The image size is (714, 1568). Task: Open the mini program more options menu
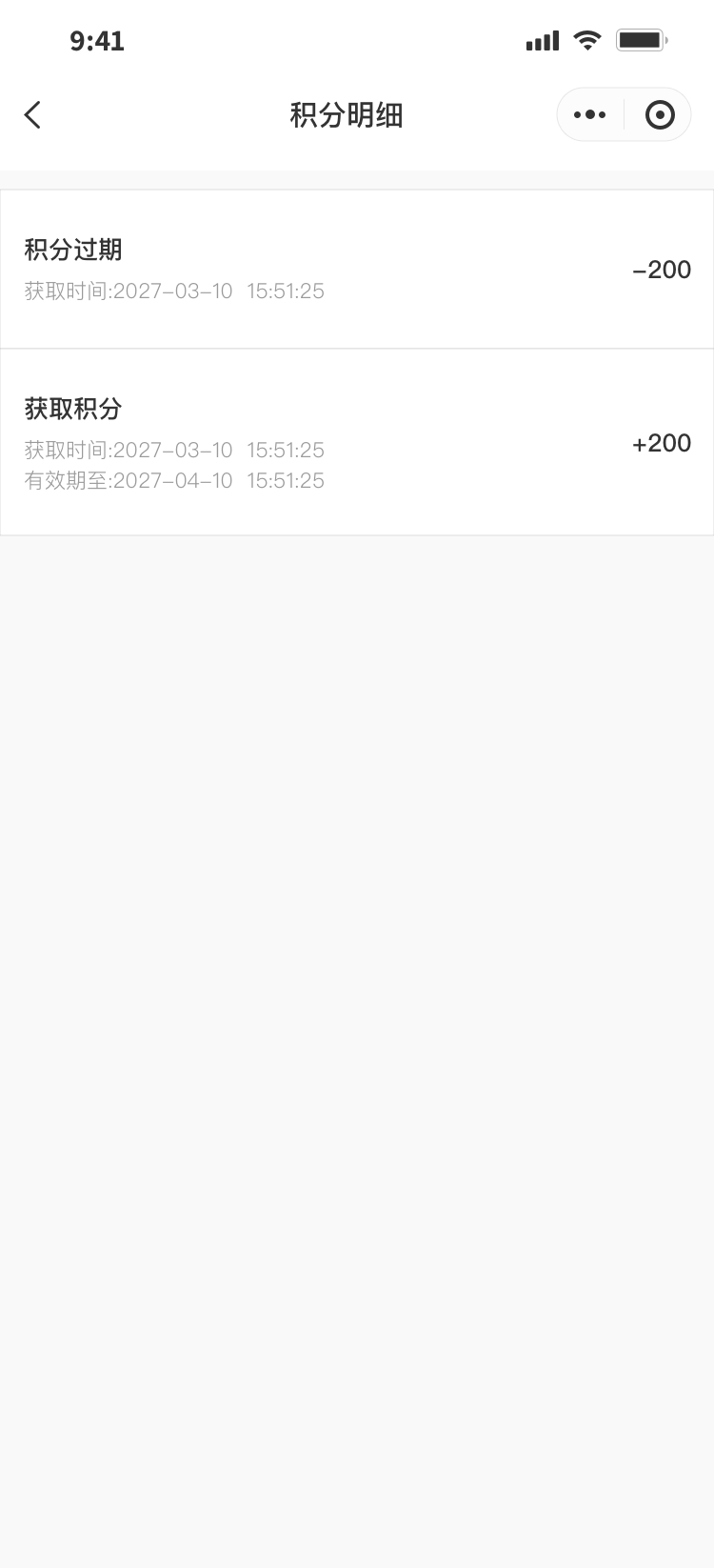(590, 115)
